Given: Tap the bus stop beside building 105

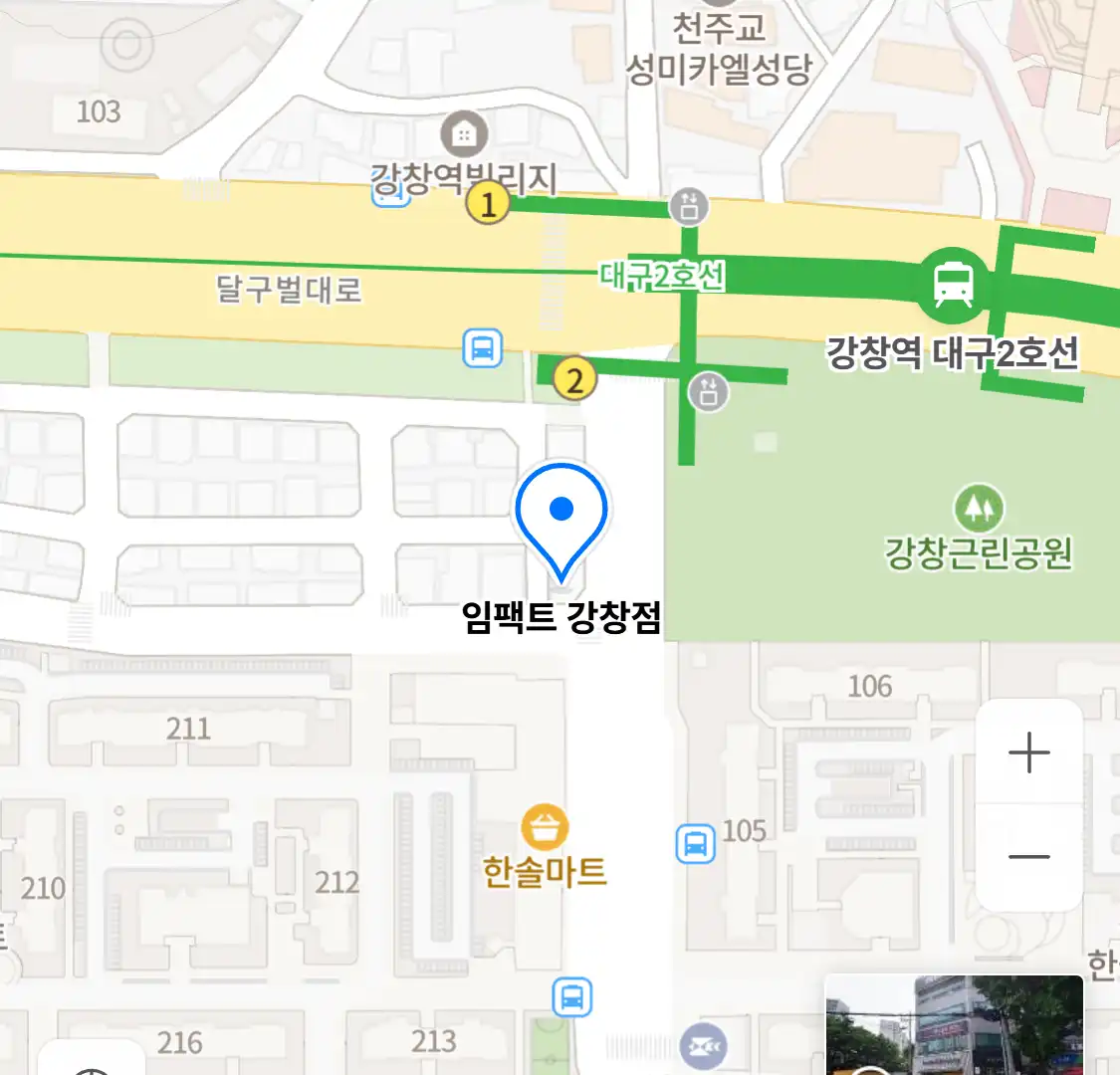Looking at the screenshot, I should [x=695, y=844].
